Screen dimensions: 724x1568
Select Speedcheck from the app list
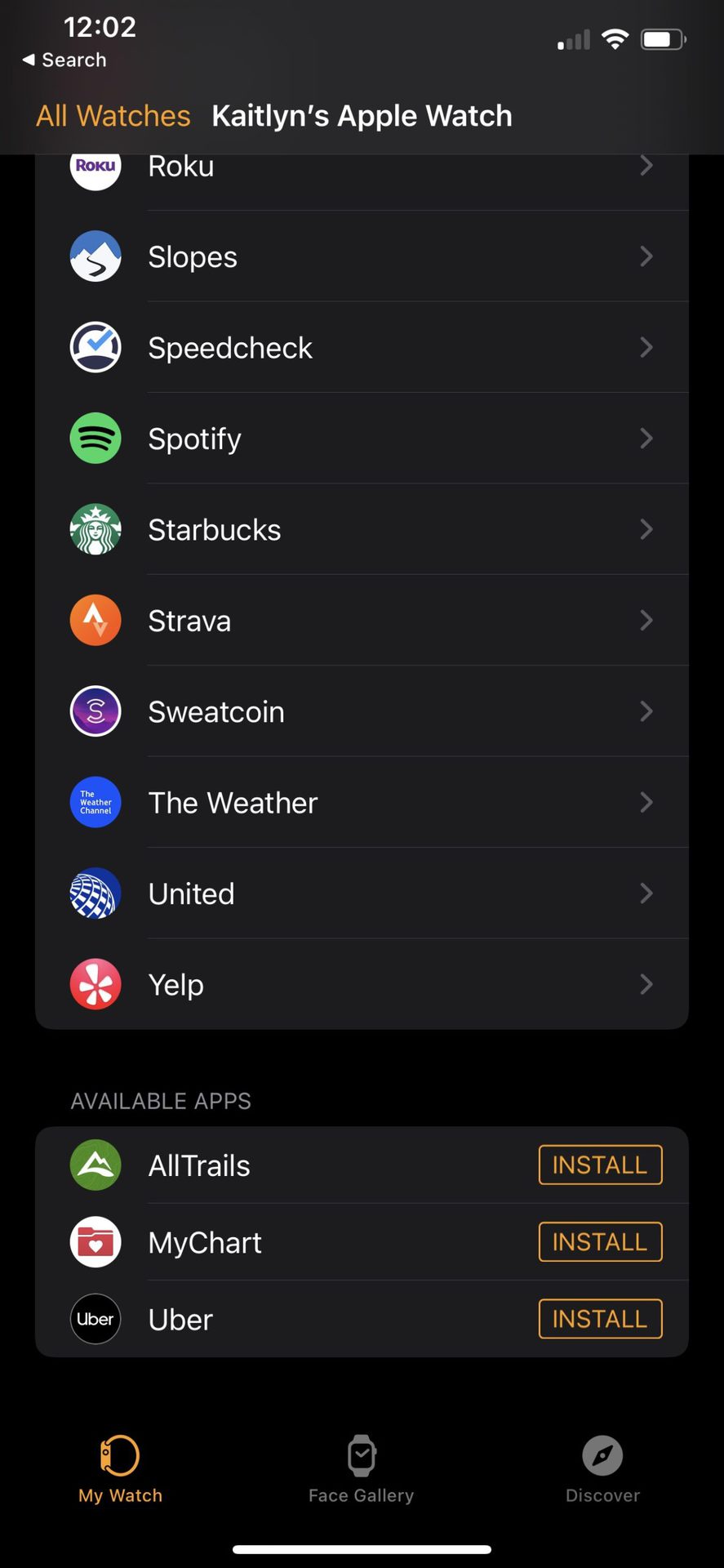tap(362, 348)
